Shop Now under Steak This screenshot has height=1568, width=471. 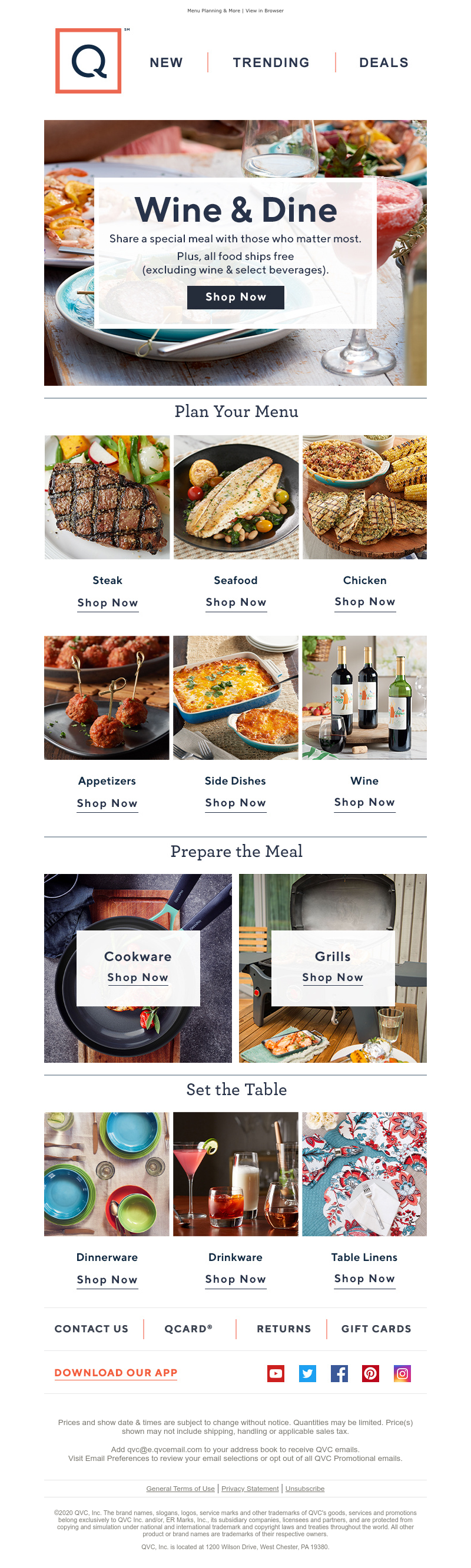point(108,603)
